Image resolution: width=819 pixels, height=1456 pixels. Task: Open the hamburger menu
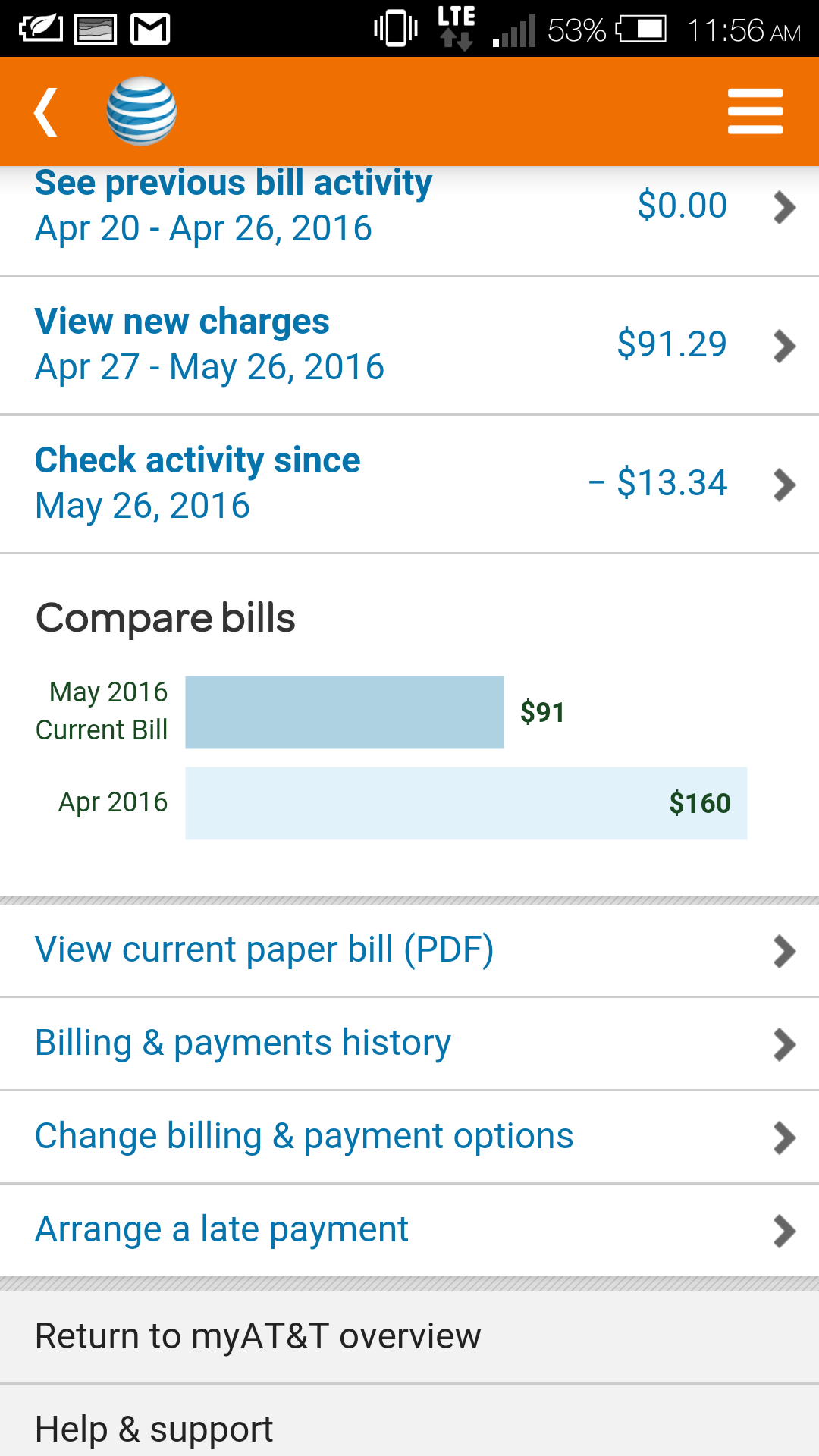click(755, 111)
